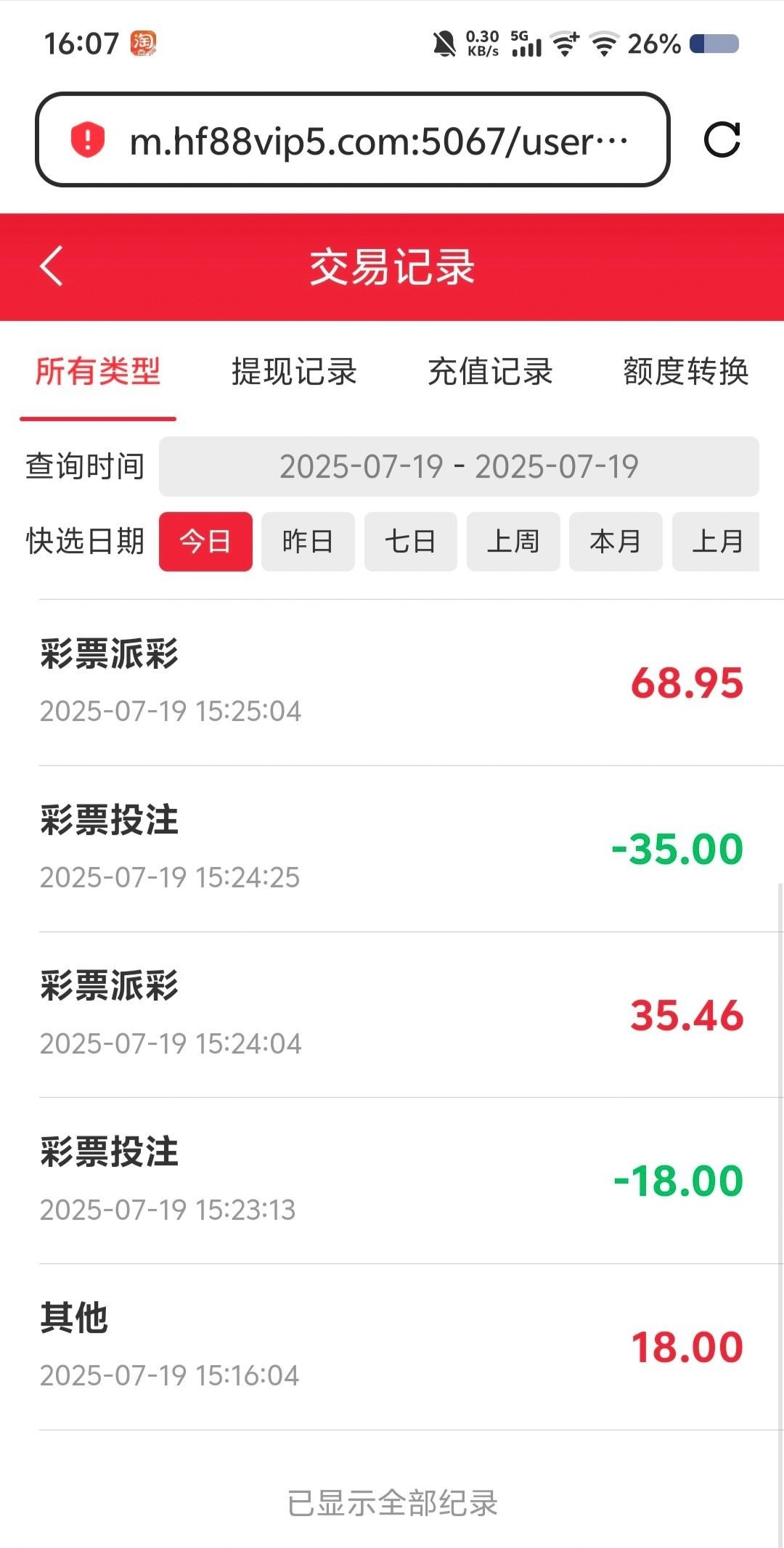Switch to 所有类型 tab
The height and width of the screenshot is (1548, 784).
[x=98, y=372]
